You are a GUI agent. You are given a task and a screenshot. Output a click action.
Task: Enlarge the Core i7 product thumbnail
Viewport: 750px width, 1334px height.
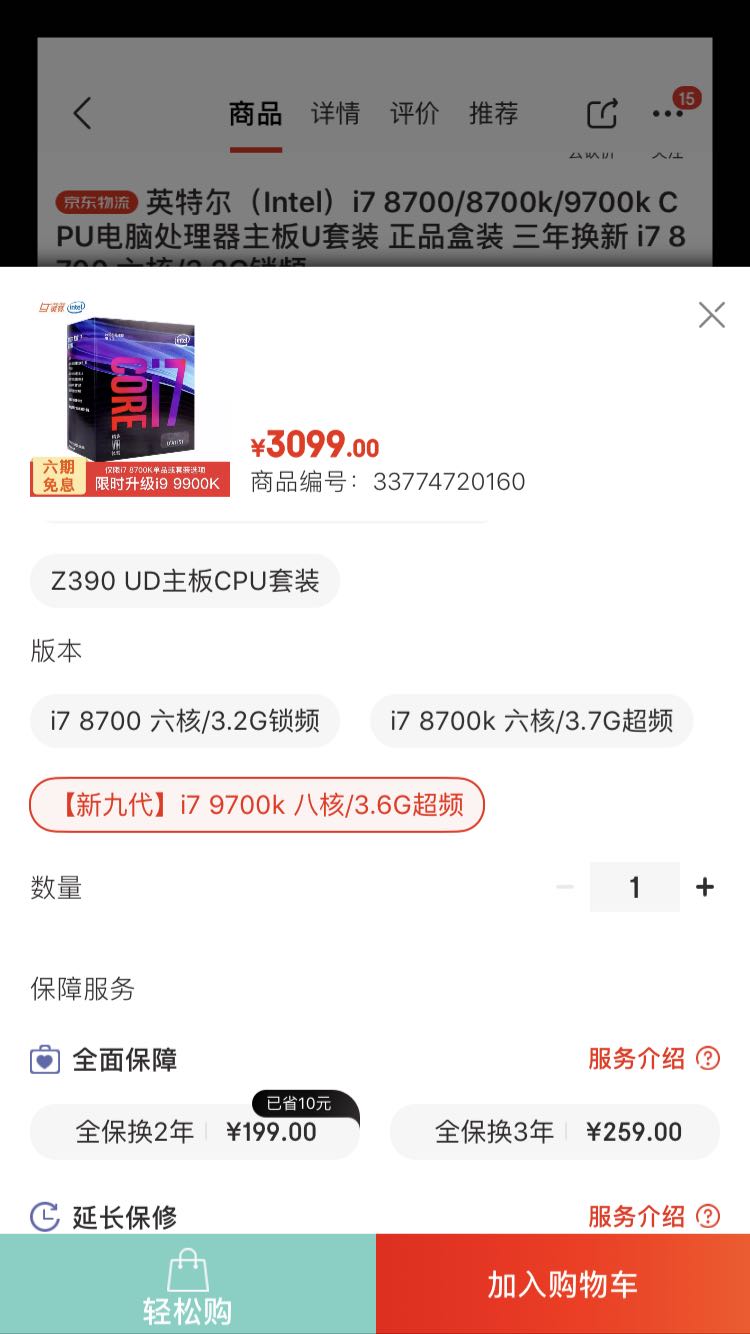[130, 395]
